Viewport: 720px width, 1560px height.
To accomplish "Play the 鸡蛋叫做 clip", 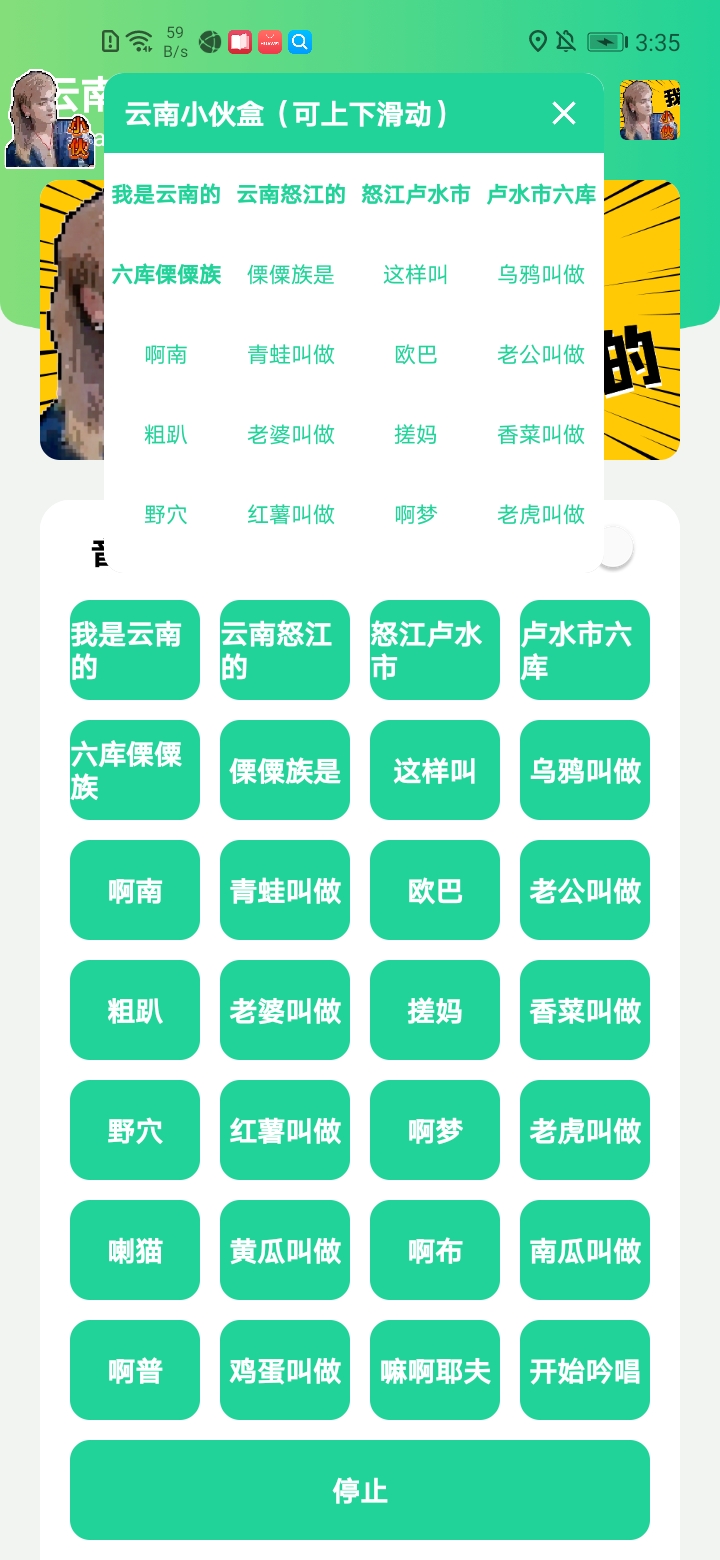I will pyautogui.click(x=285, y=1370).
